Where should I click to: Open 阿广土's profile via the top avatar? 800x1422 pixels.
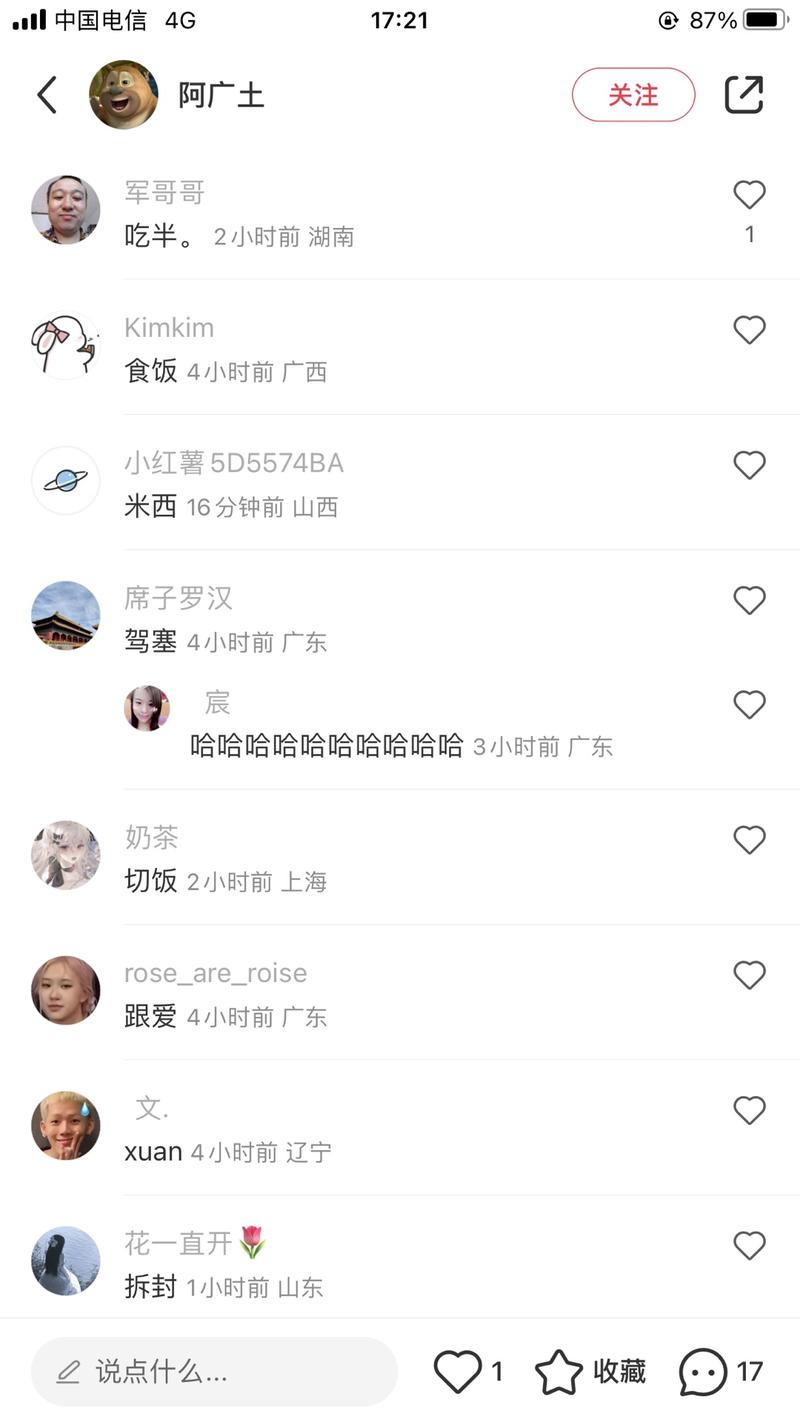click(x=123, y=94)
